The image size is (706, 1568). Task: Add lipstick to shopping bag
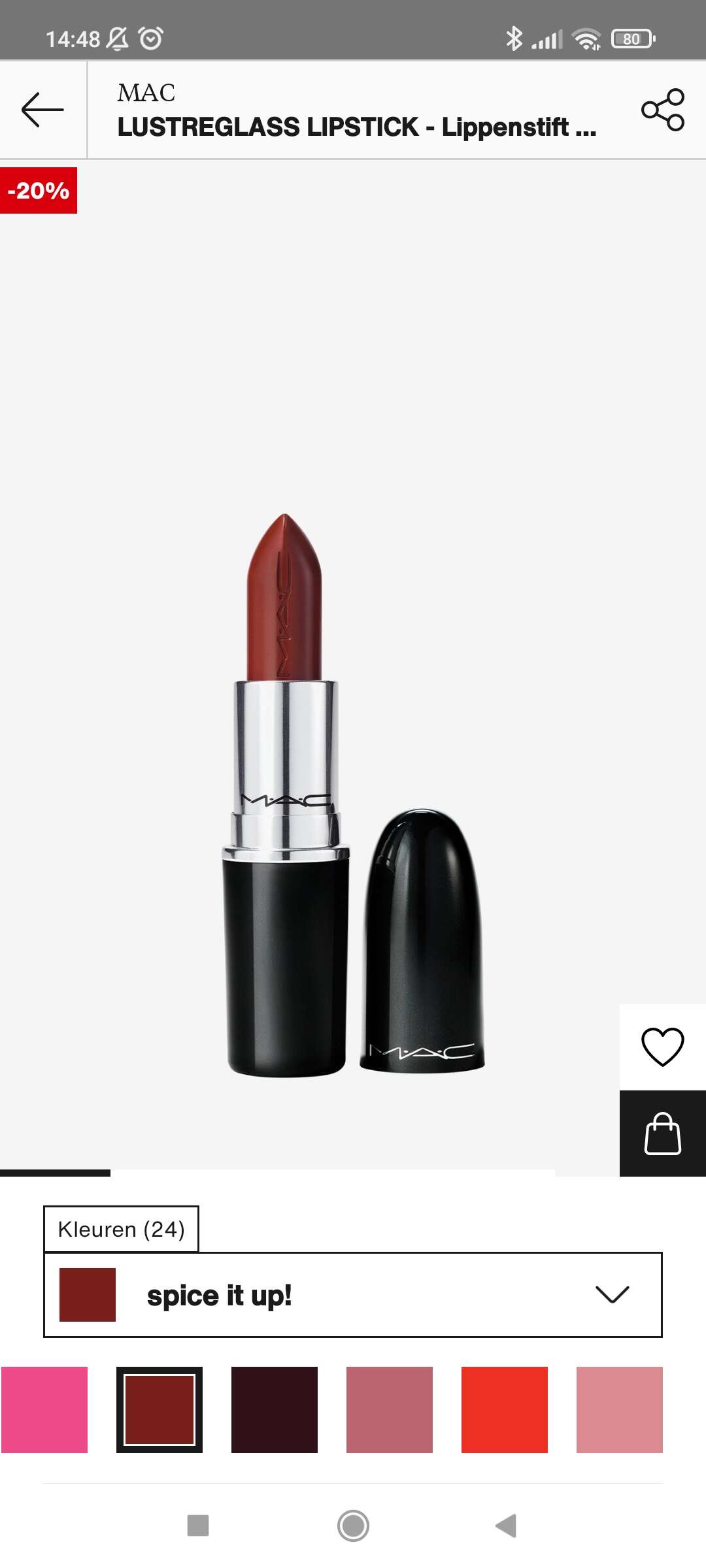point(662,1134)
